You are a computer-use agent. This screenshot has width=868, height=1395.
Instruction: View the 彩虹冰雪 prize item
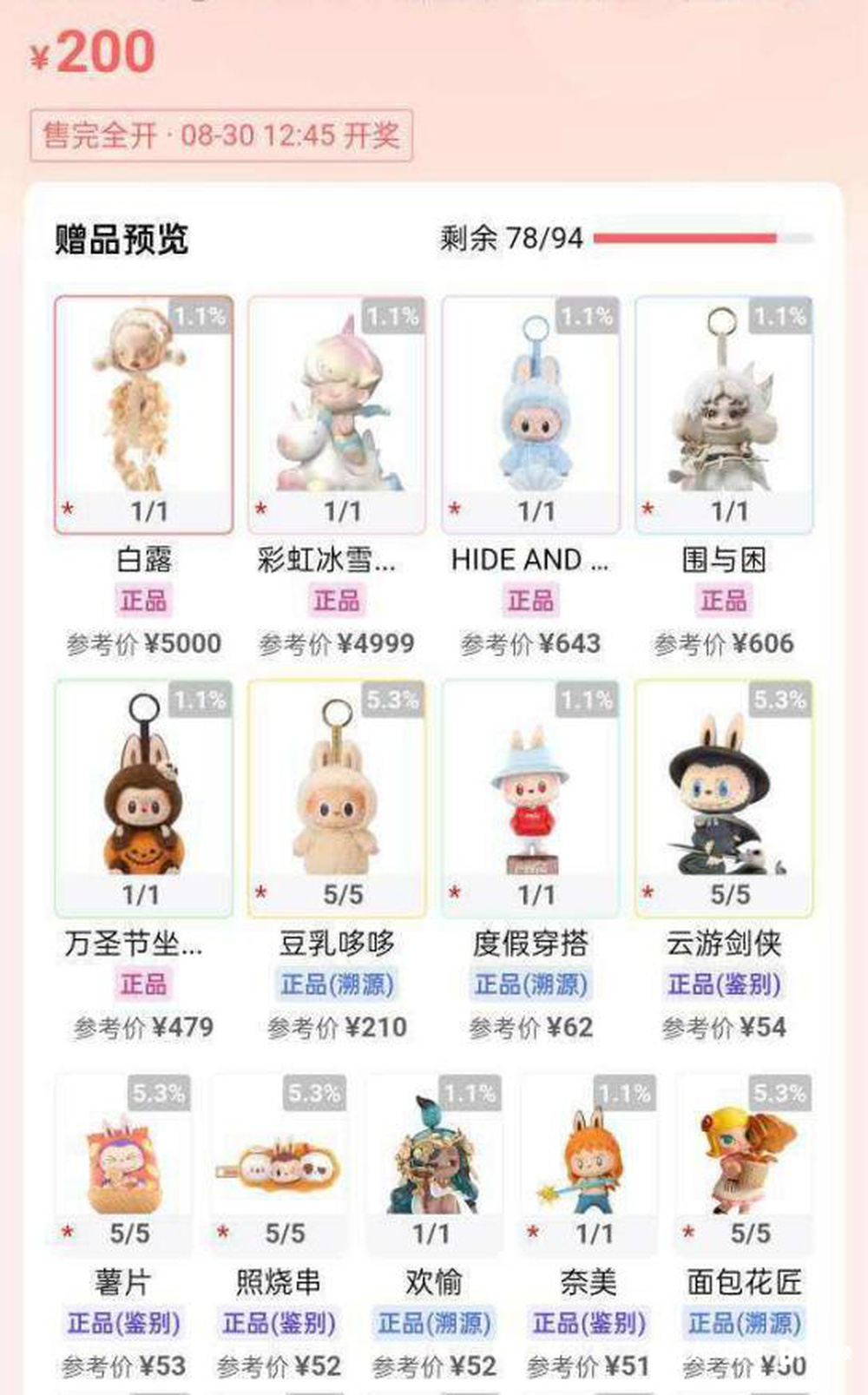point(337,413)
